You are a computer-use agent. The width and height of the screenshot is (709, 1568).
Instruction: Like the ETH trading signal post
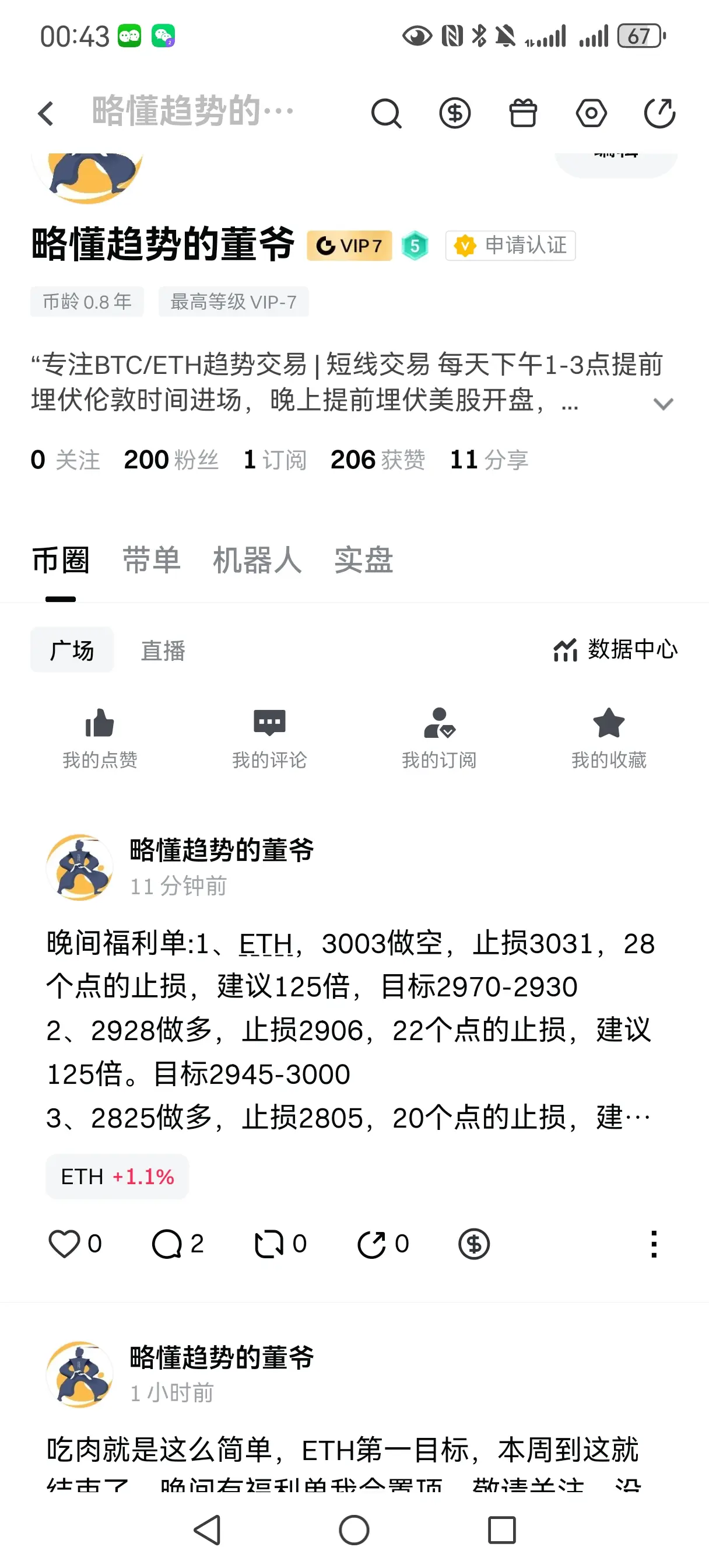tap(65, 1244)
